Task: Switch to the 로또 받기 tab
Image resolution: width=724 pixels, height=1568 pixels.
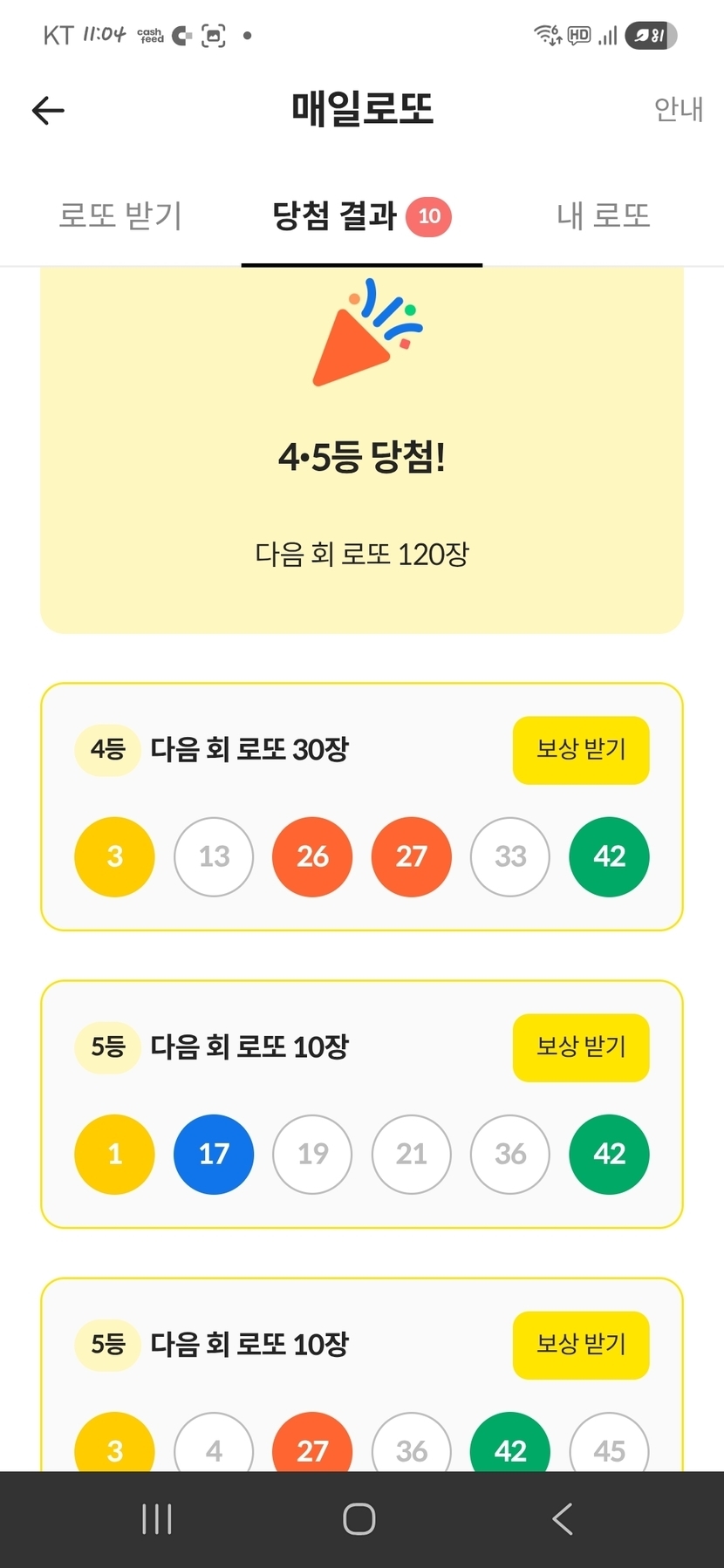Action: (120, 215)
